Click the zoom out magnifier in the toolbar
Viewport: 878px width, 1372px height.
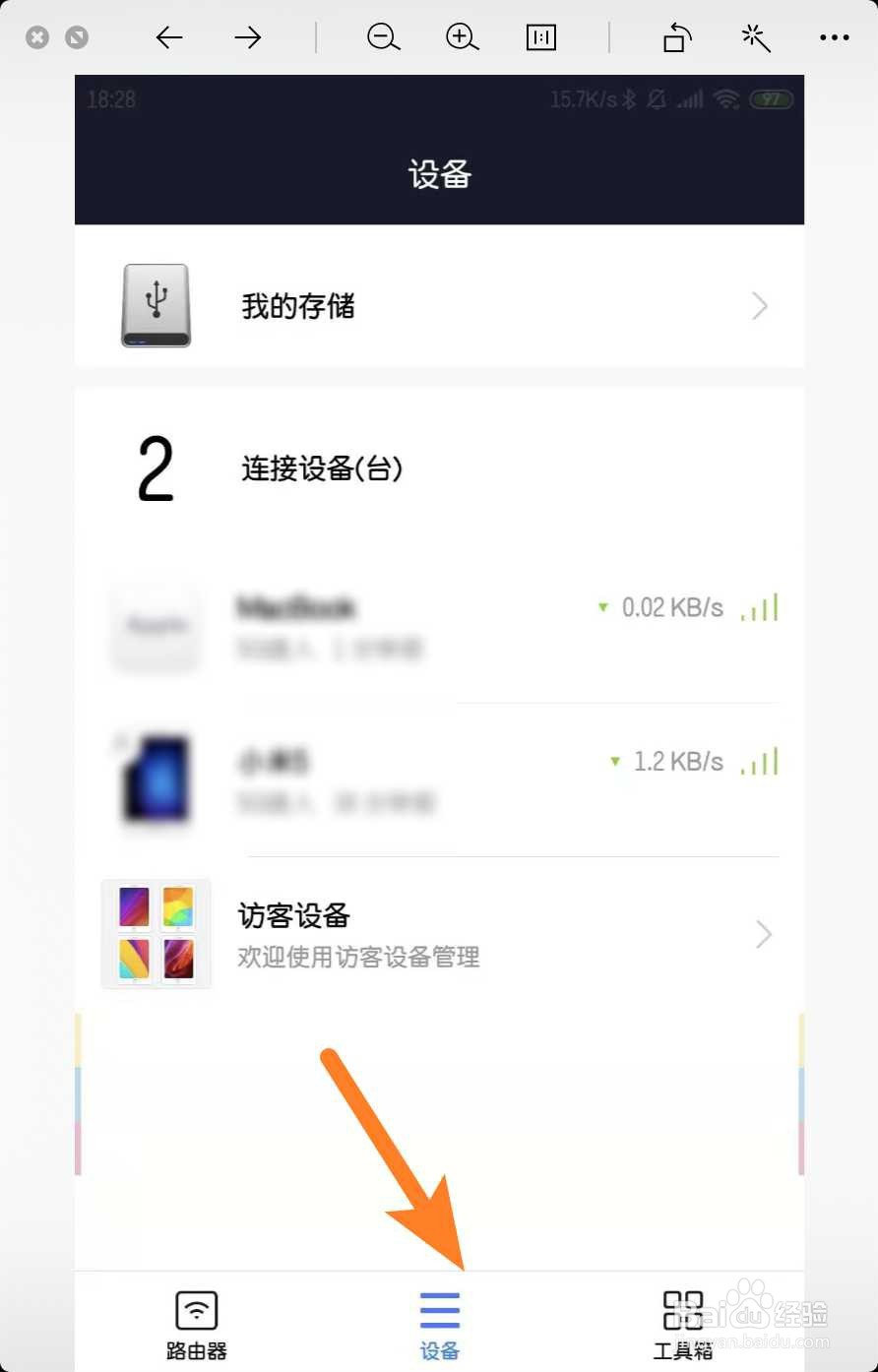(383, 37)
